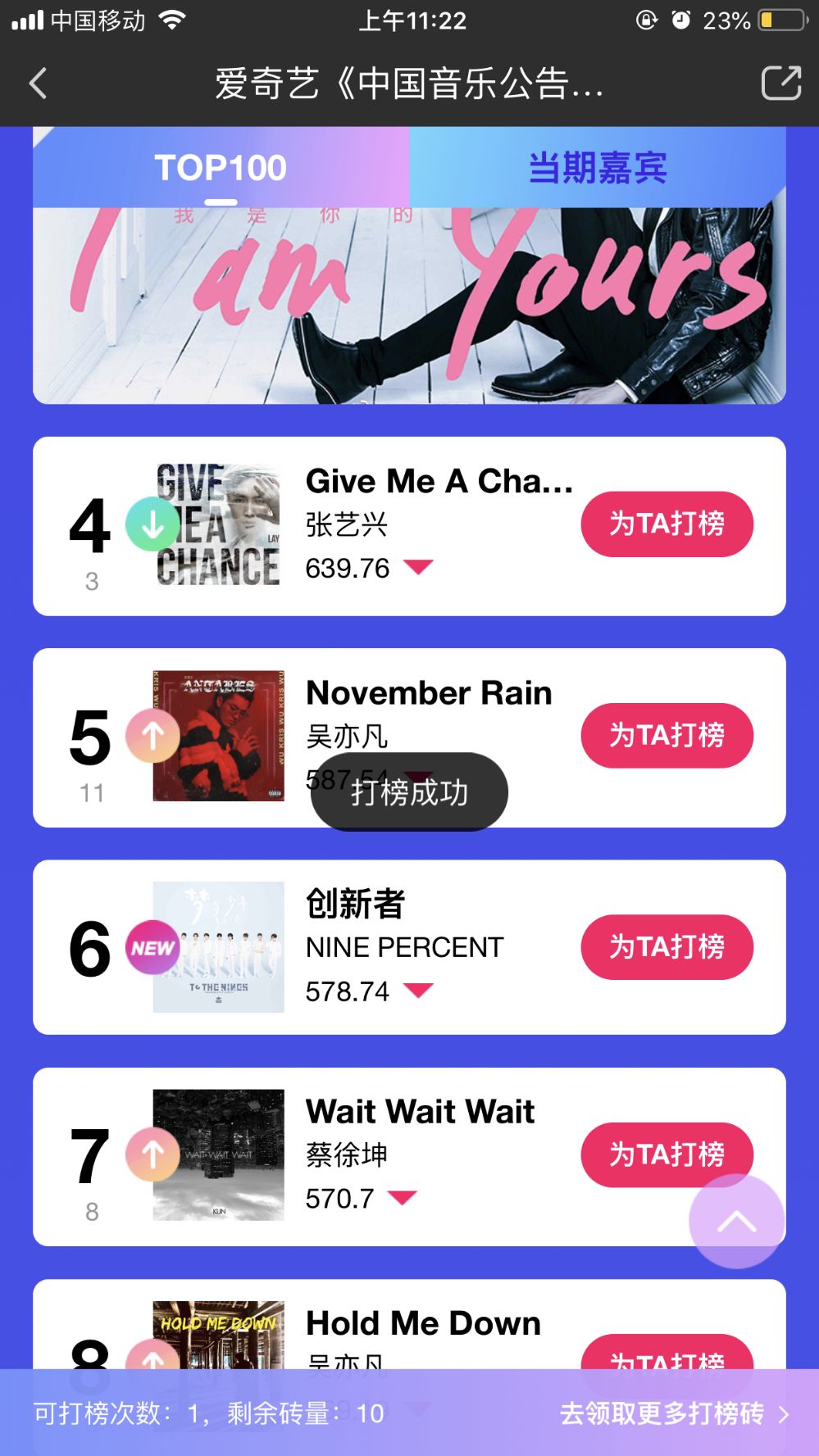Image resolution: width=819 pixels, height=1456 pixels.
Task: Open the 创新者 album cover
Action: (x=219, y=947)
